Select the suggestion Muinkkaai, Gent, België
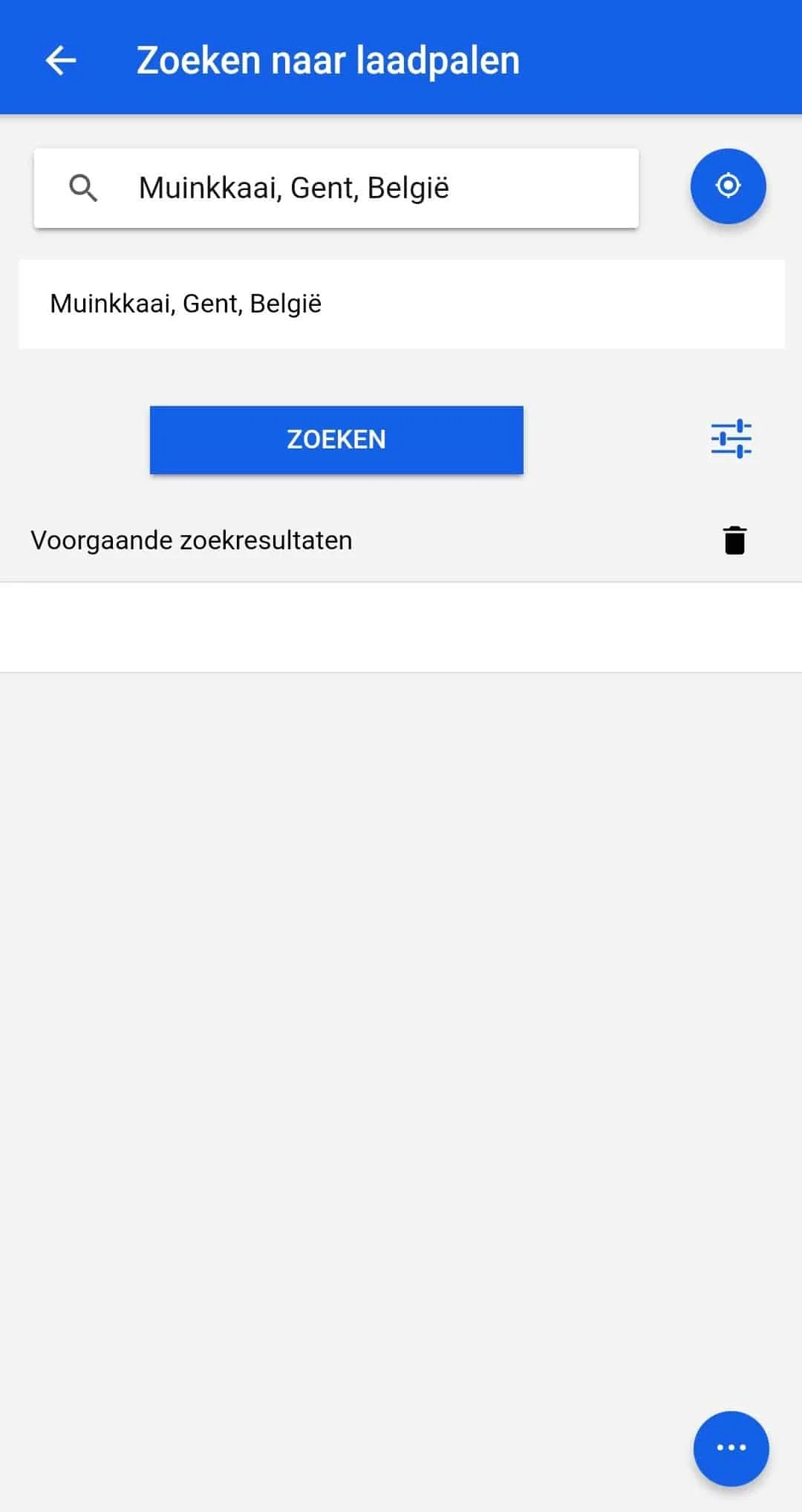This screenshot has height=1512, width=802. pos(401,304)
